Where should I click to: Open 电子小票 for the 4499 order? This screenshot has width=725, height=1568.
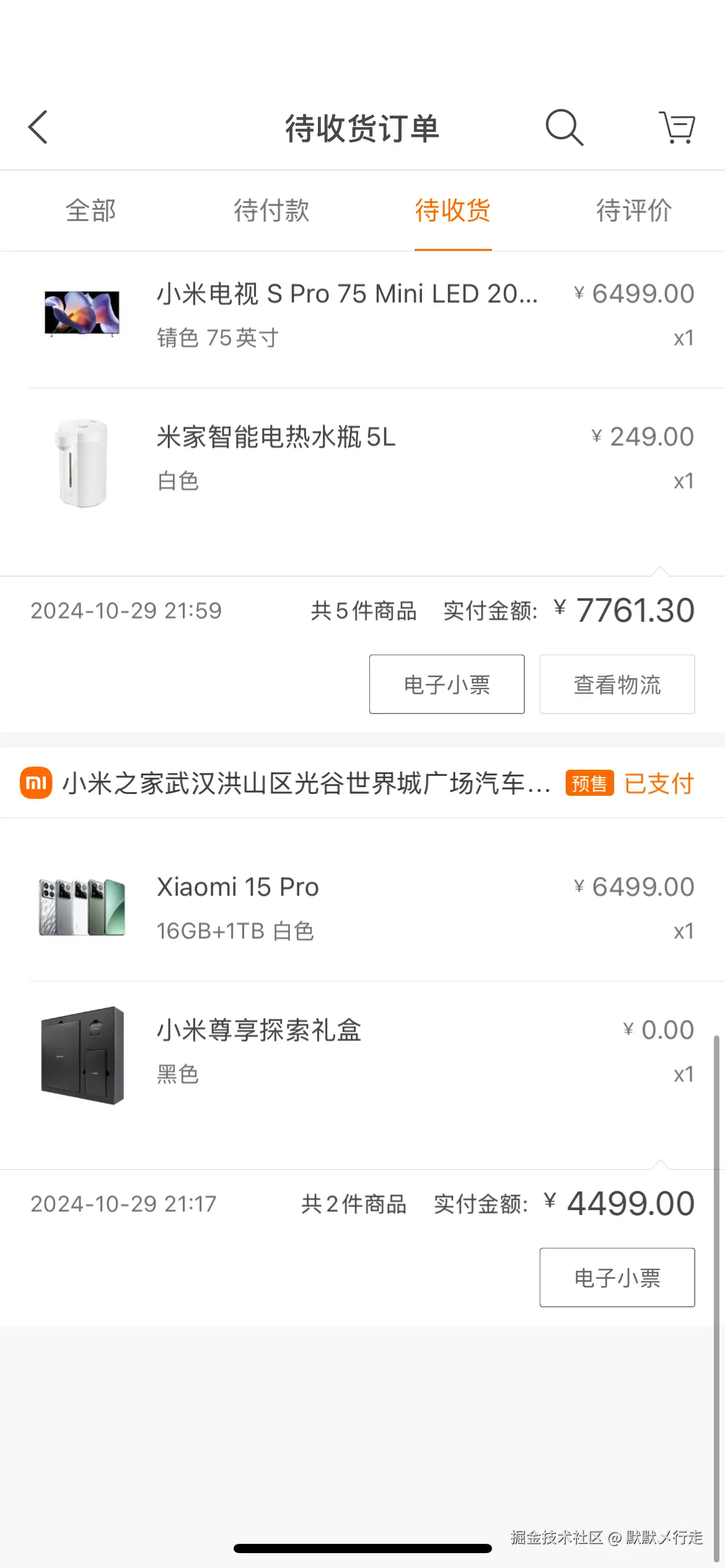(x=617, y=1278)
